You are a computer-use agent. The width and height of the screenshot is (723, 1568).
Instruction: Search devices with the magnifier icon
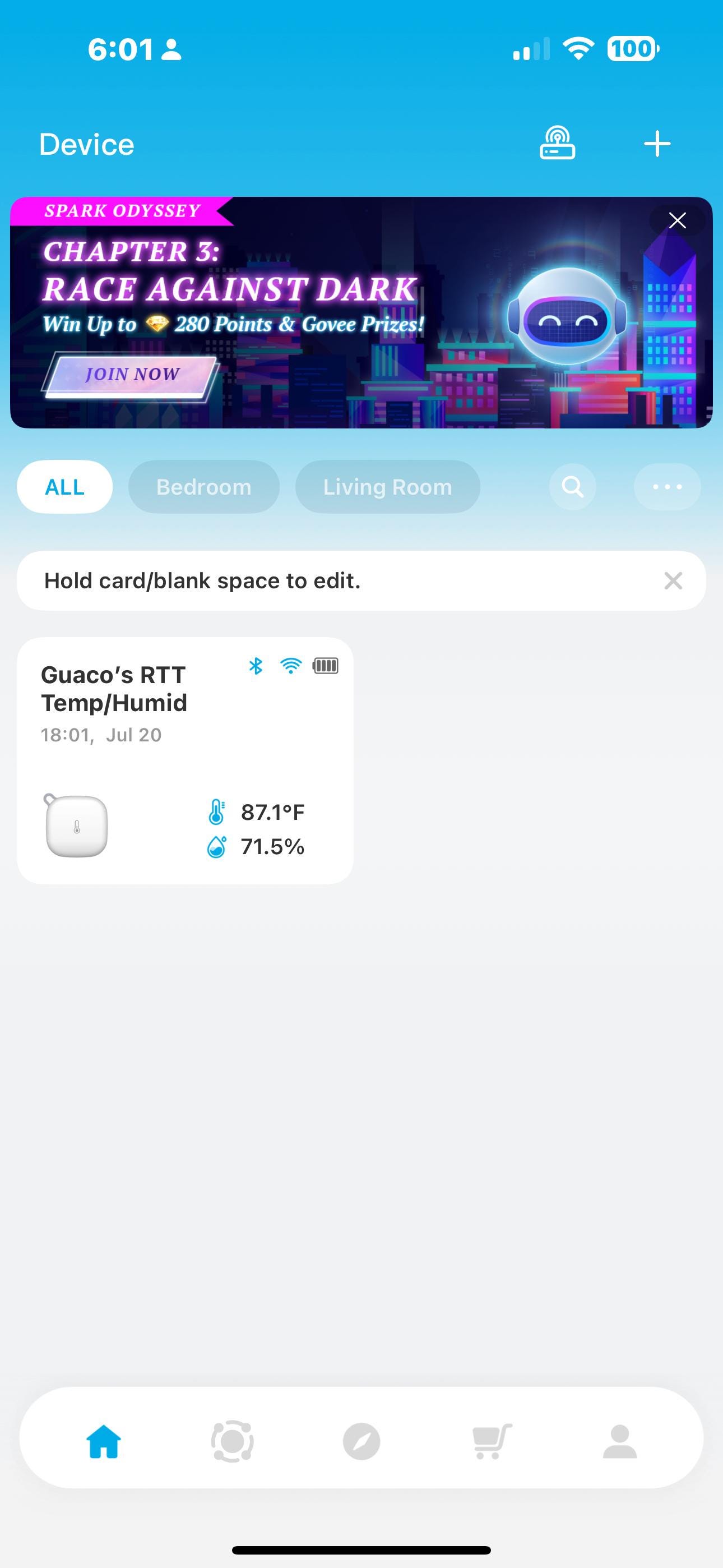point(572,487)
